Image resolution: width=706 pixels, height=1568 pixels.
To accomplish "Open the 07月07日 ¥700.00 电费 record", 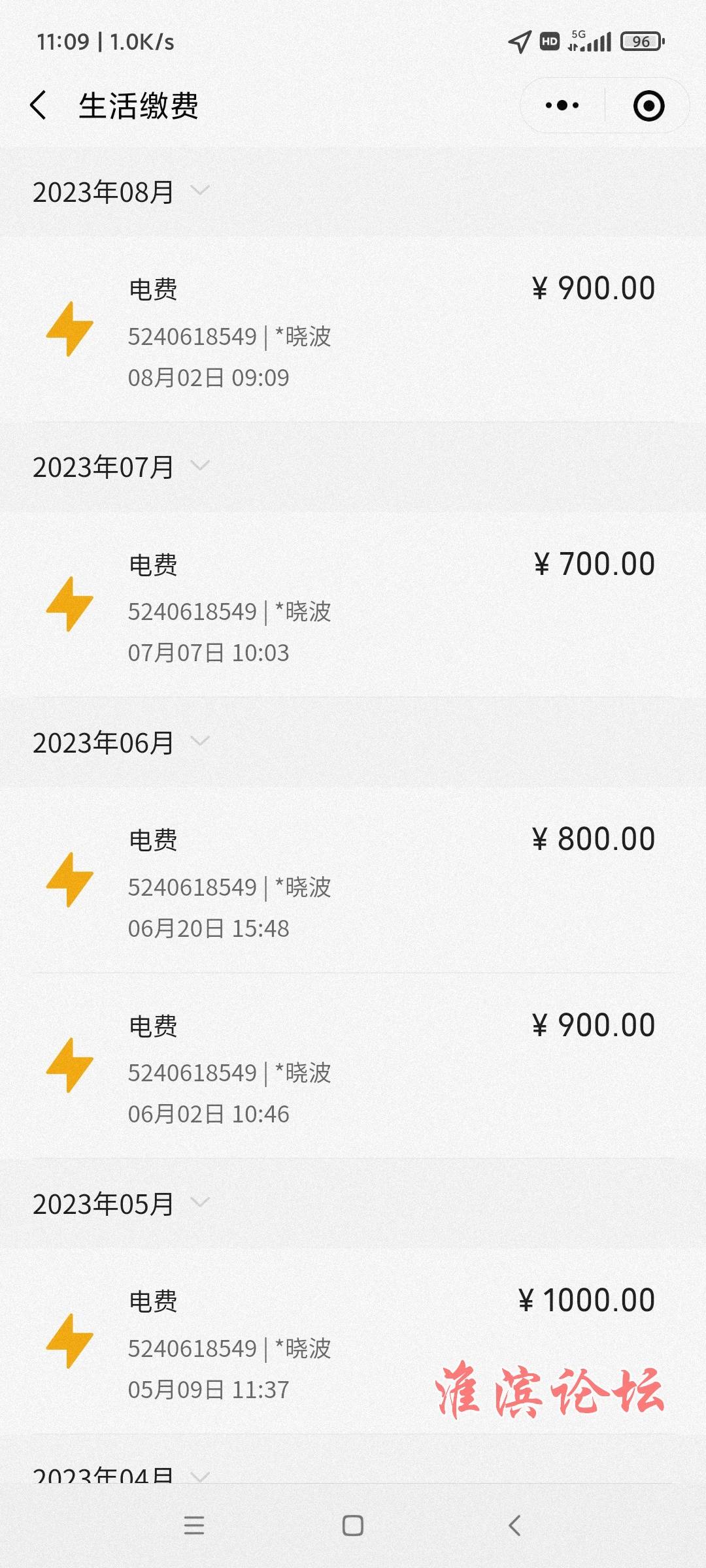I will click(x=353, y=606).
